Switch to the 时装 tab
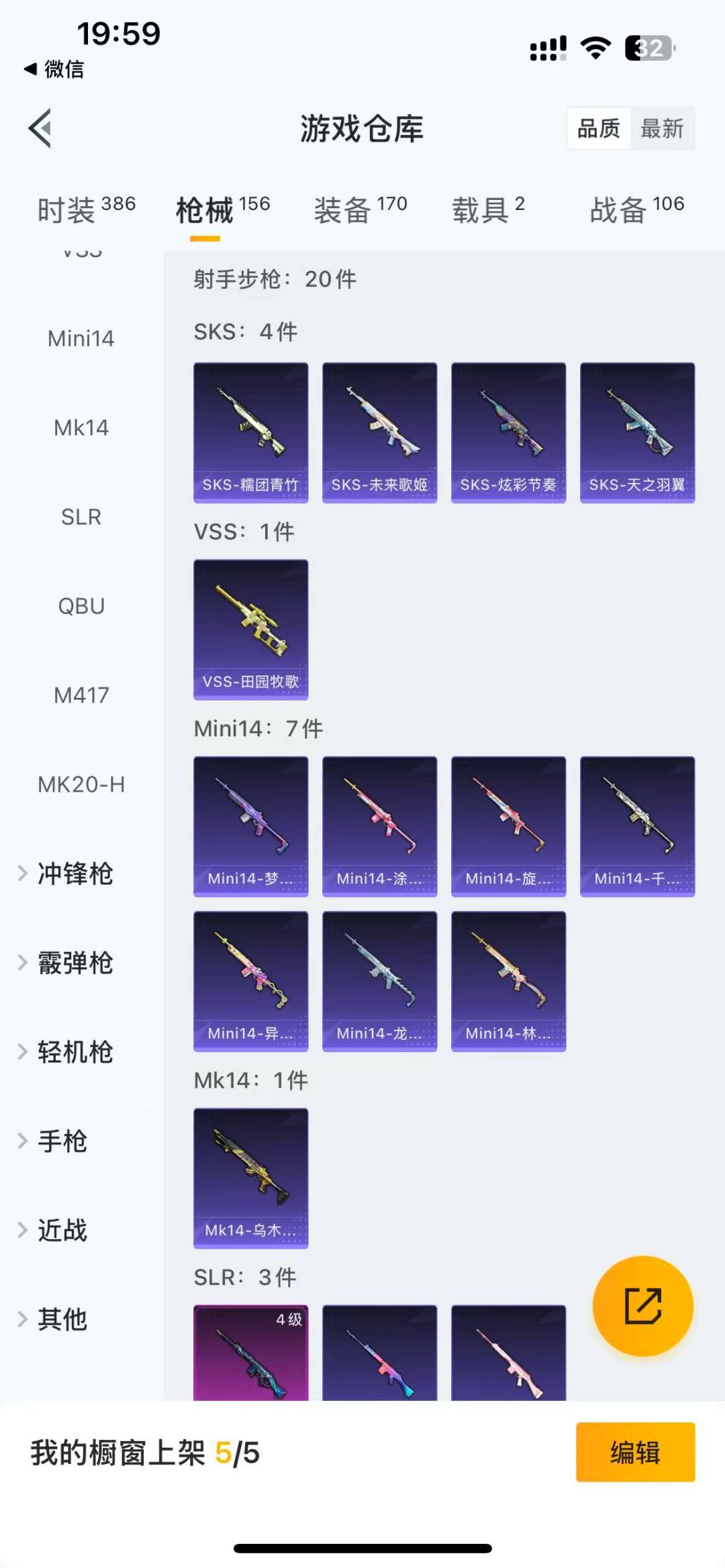 coord(85,209)
